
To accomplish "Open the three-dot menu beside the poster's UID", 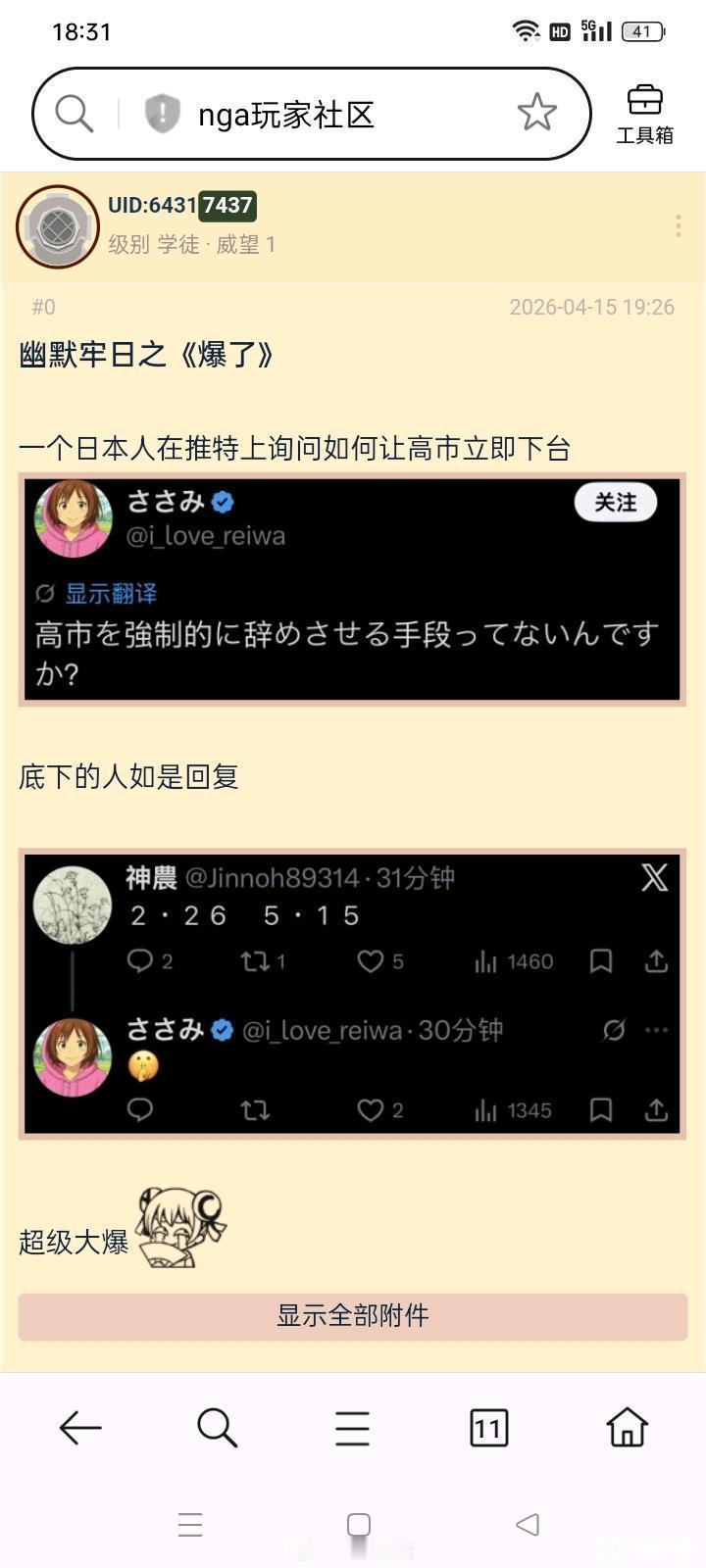I will click(x=678, y=226).
